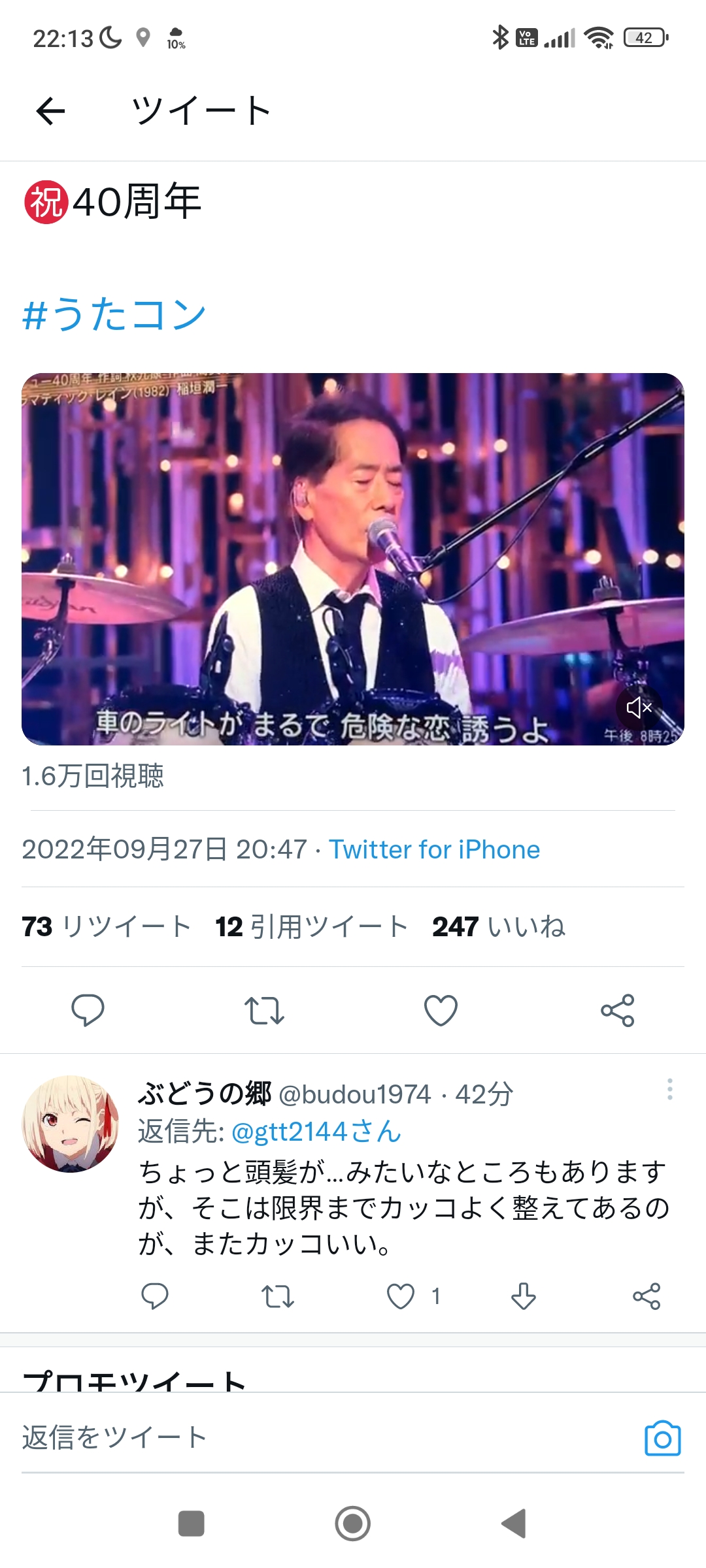The image size is (706, 1568).
Task: Attach a photo with the camera icon
Action: point(662,1438)
